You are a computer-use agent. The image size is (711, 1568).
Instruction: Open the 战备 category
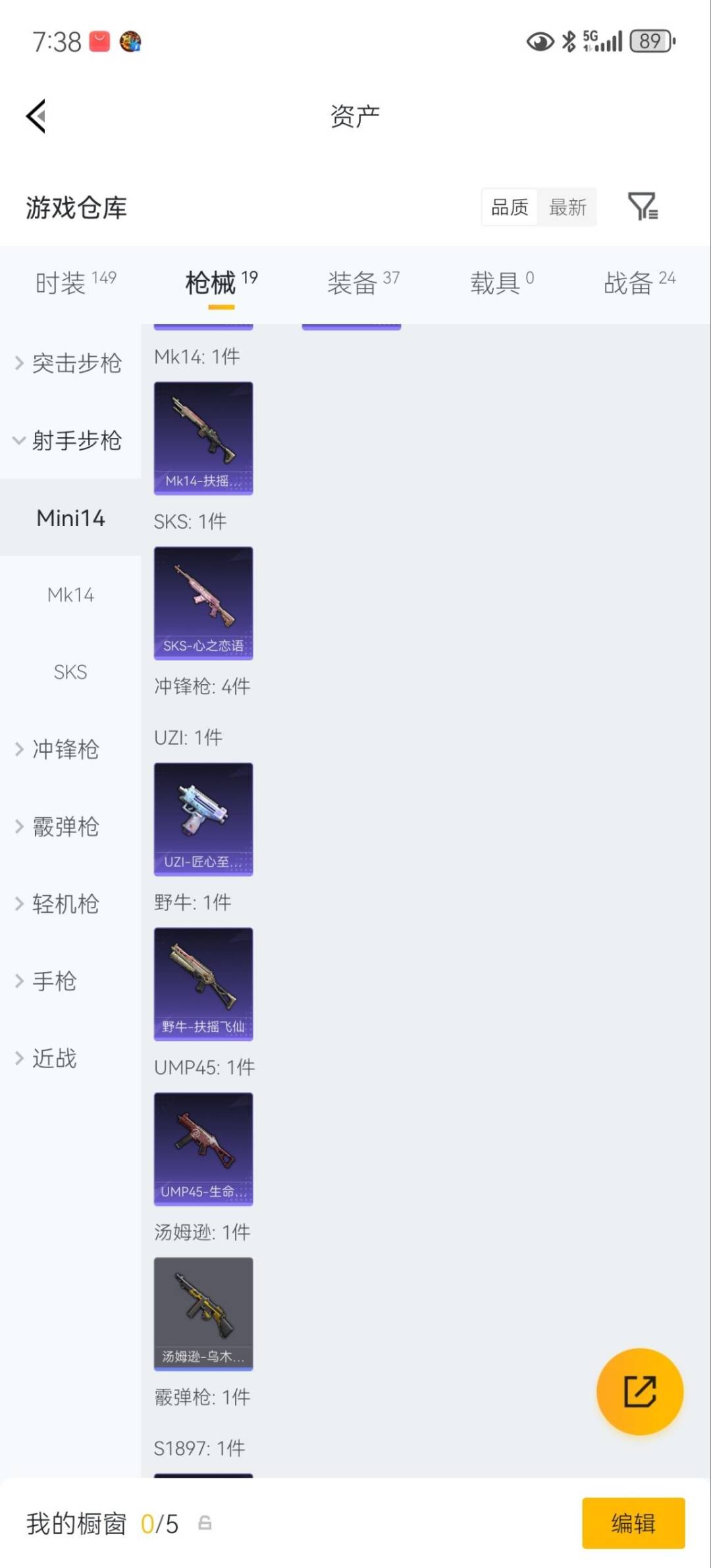click(x=631, y=283)
